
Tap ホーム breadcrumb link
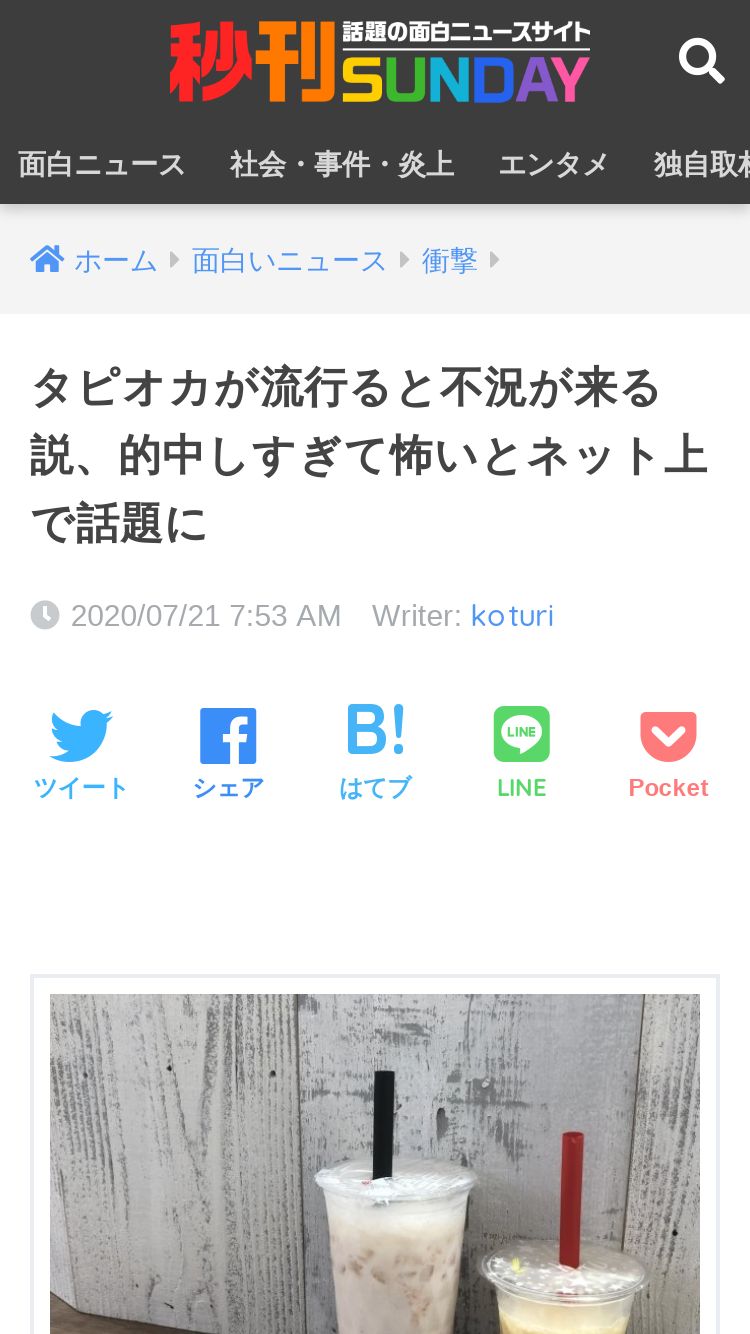[95, 261]
